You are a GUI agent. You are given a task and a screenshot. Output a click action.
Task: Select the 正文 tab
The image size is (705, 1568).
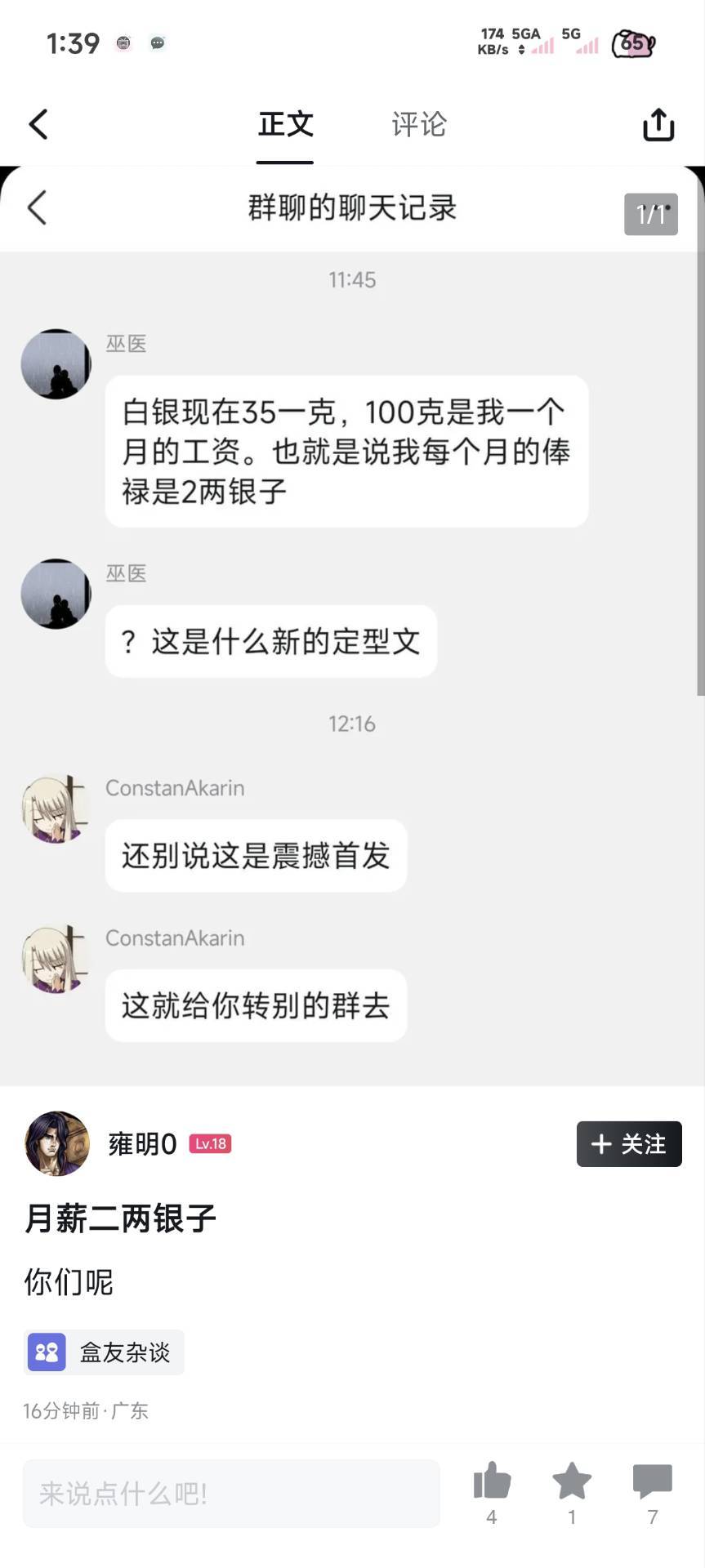point(285,124)
